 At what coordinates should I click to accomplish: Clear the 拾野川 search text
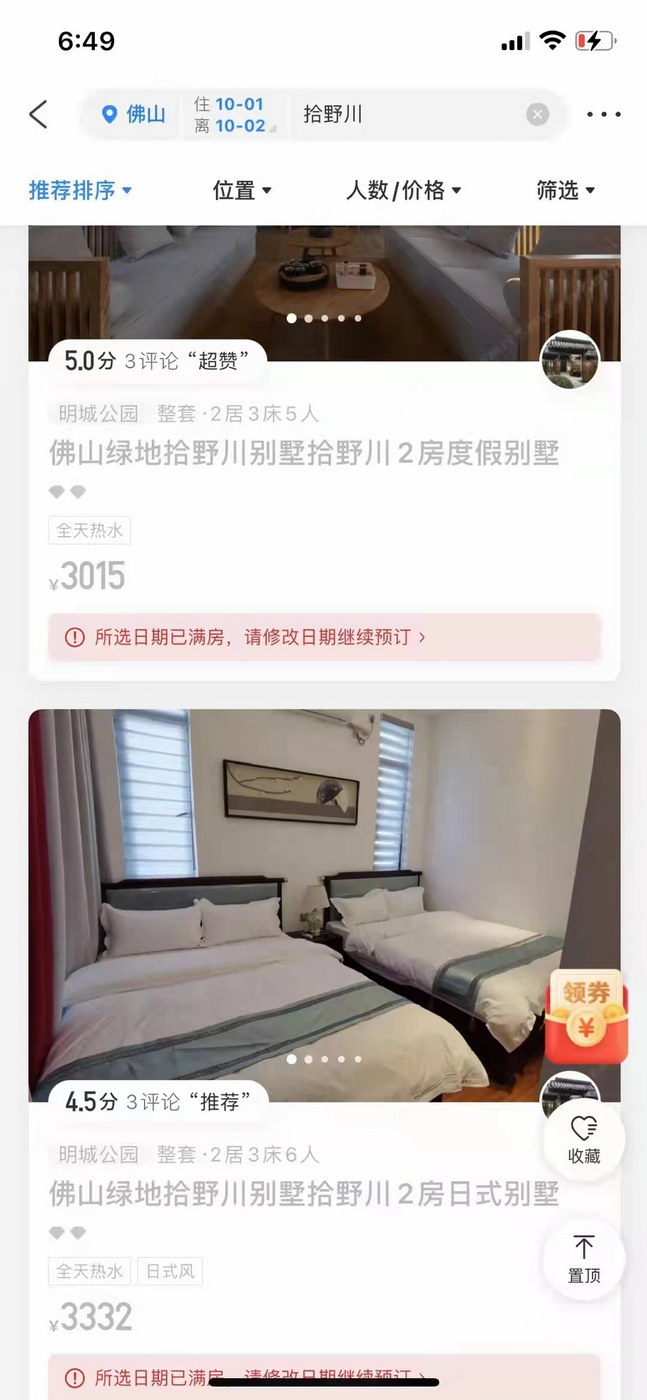(x=538, y=114)
